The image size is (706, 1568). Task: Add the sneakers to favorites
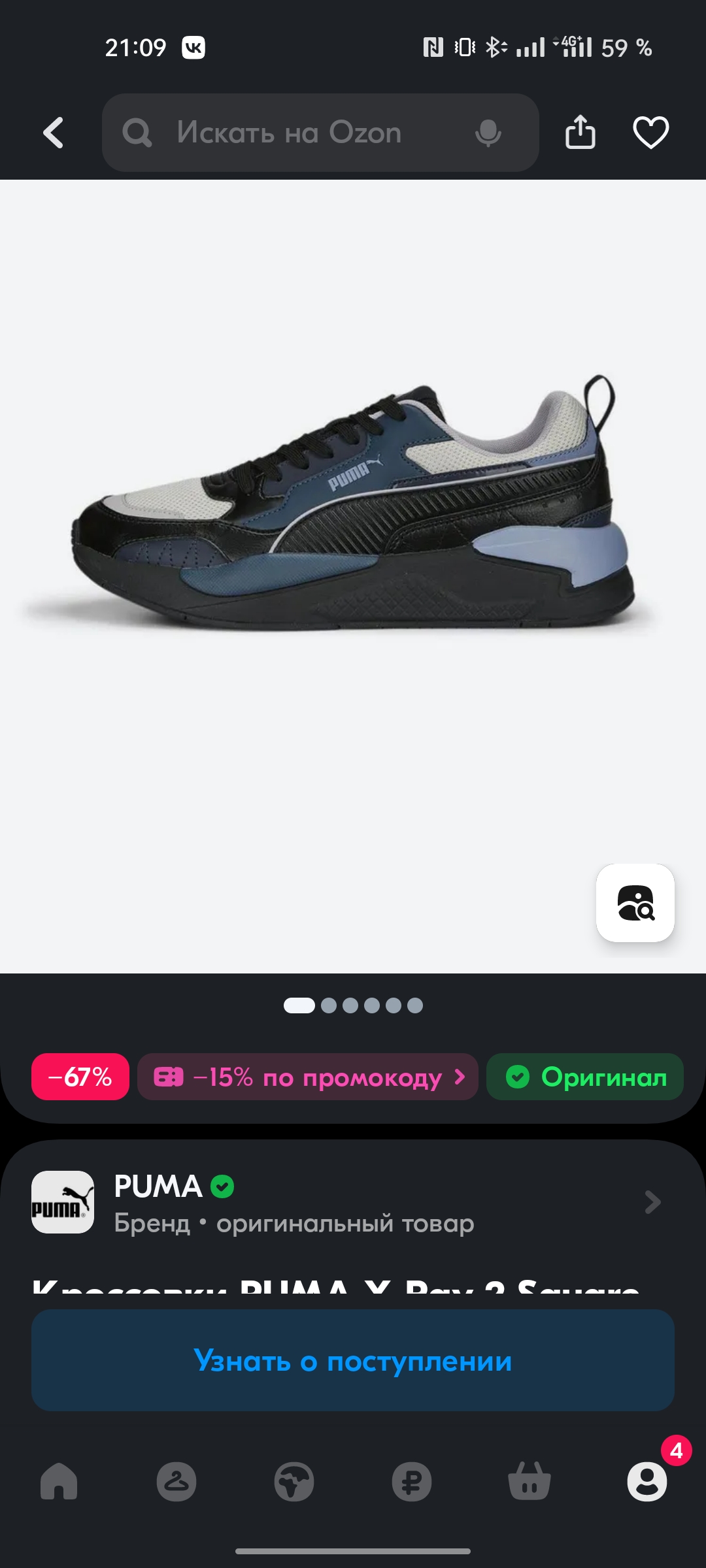tap(650, 133)
